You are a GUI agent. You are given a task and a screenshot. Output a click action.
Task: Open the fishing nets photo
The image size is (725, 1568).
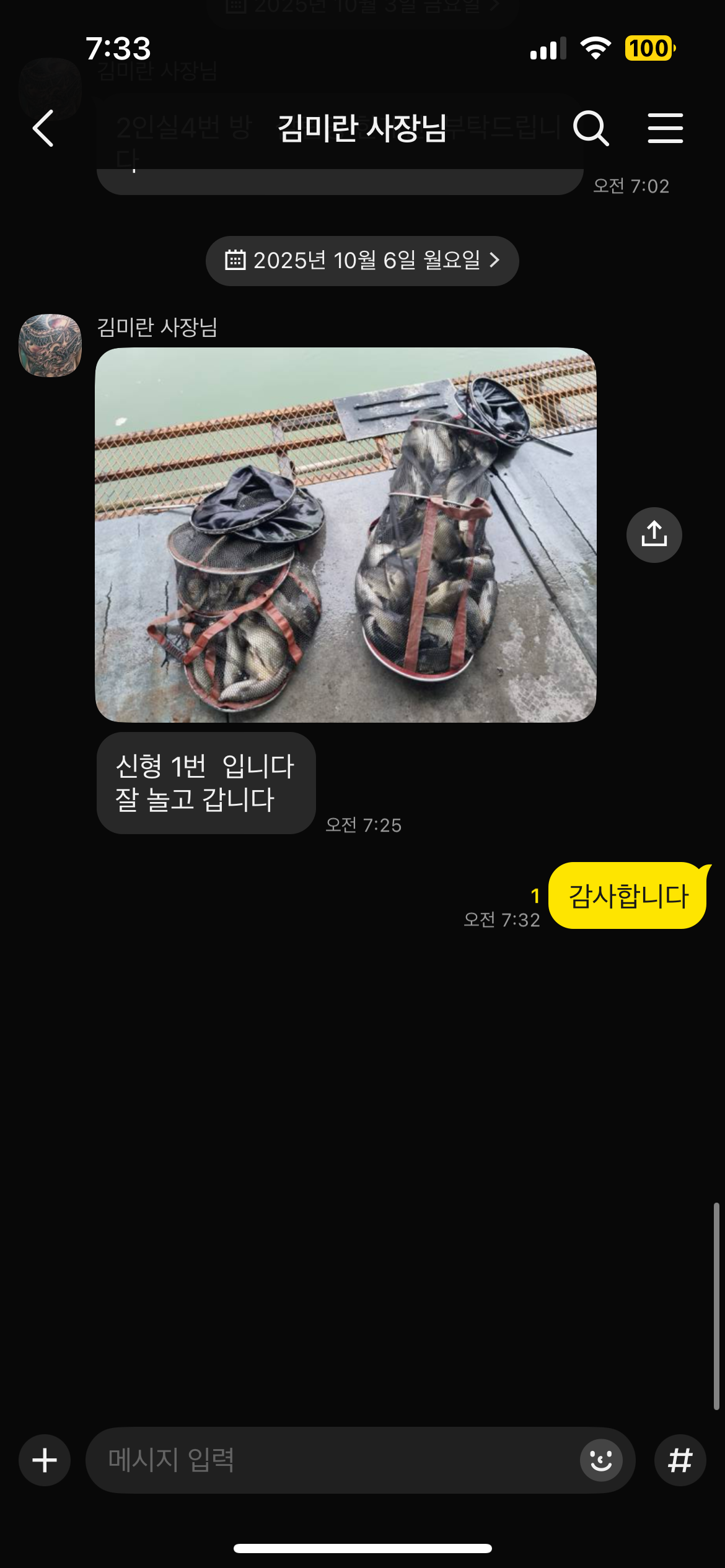coord(346,534)
